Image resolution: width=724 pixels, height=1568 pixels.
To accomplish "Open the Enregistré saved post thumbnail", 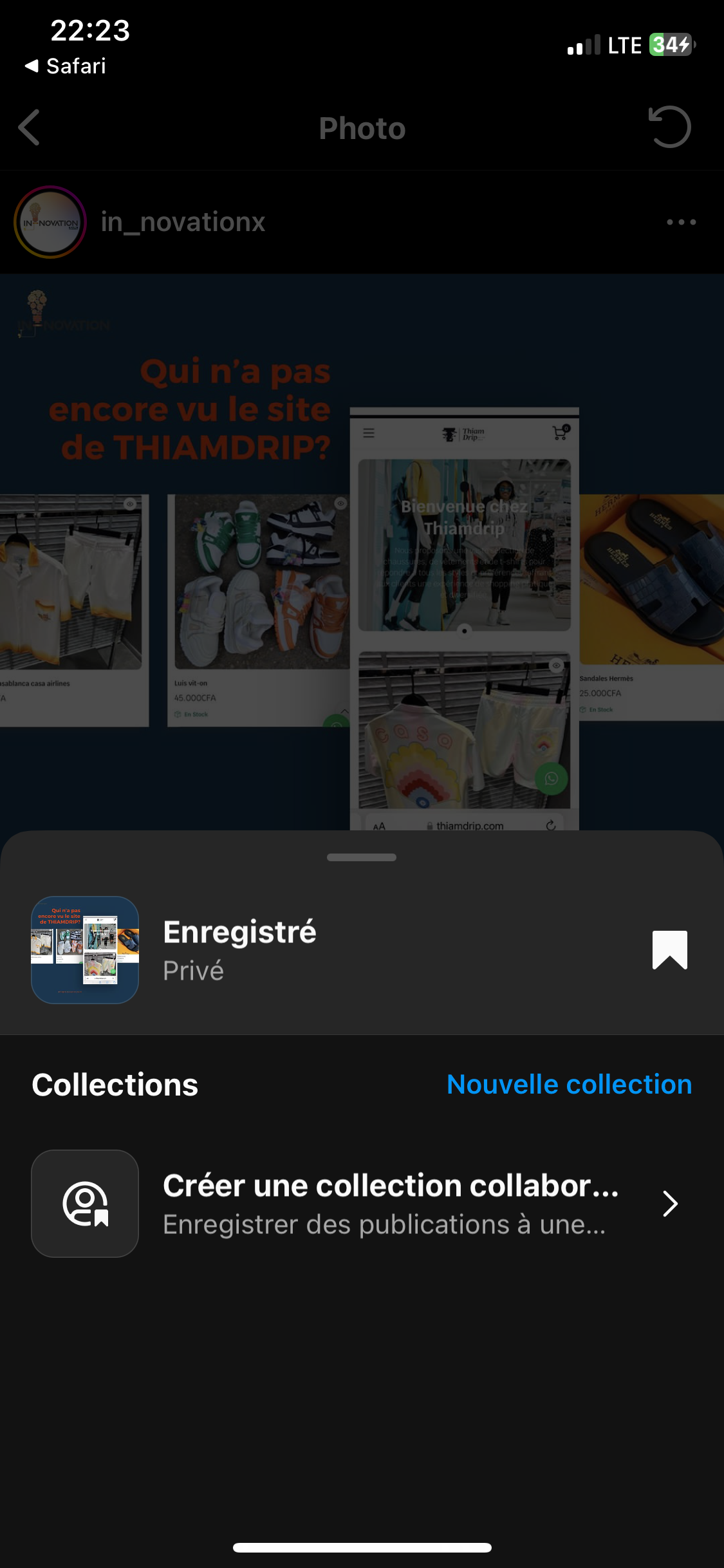I will 85,949.
